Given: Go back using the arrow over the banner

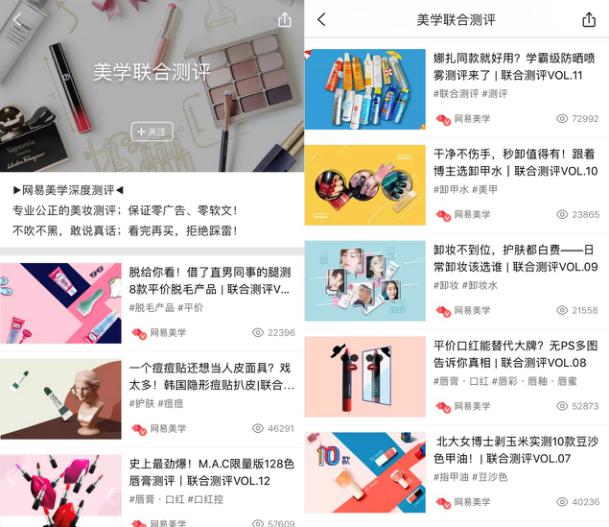Looking at the screenshot, I should click(17, 19).
